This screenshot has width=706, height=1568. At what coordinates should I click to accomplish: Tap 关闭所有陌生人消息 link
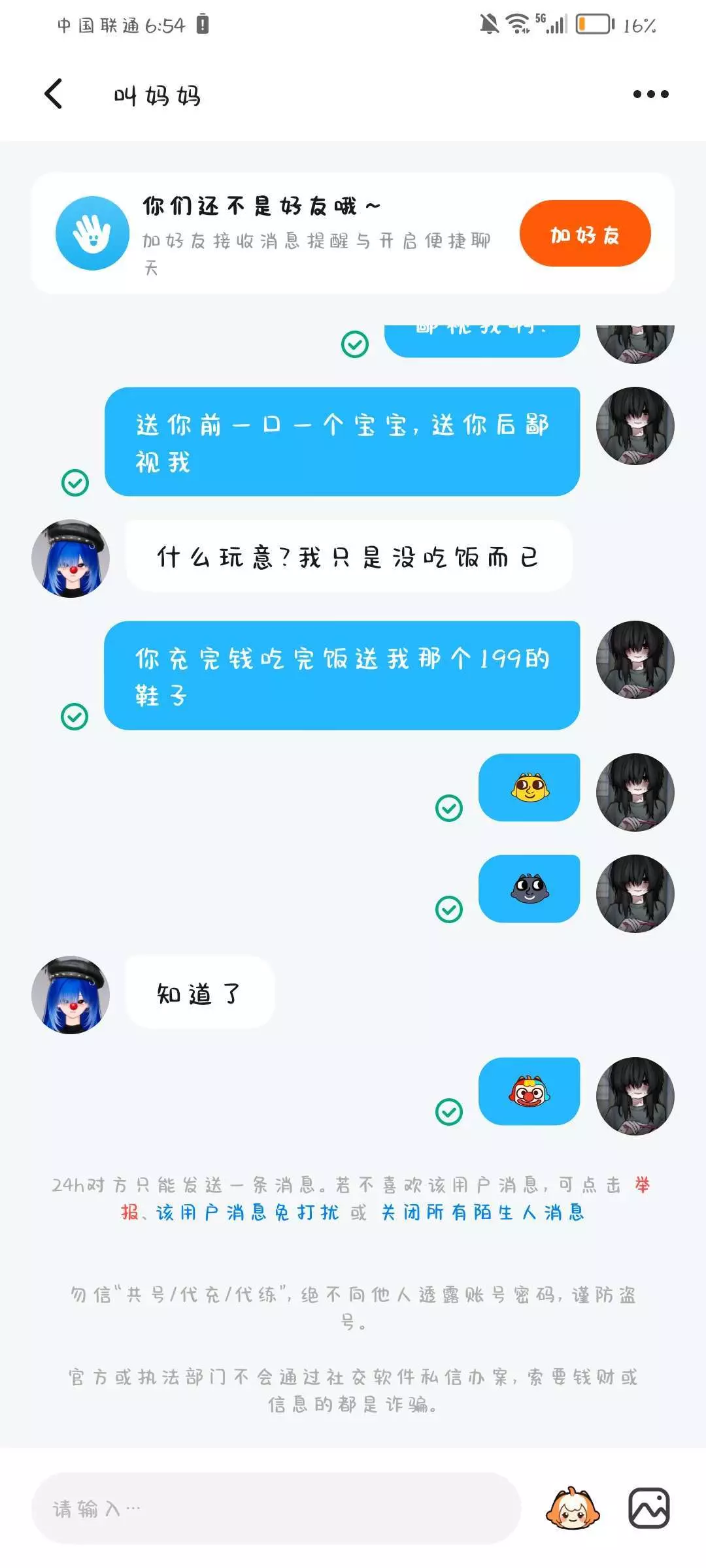pyautogui.click(x=482, y=1213)
